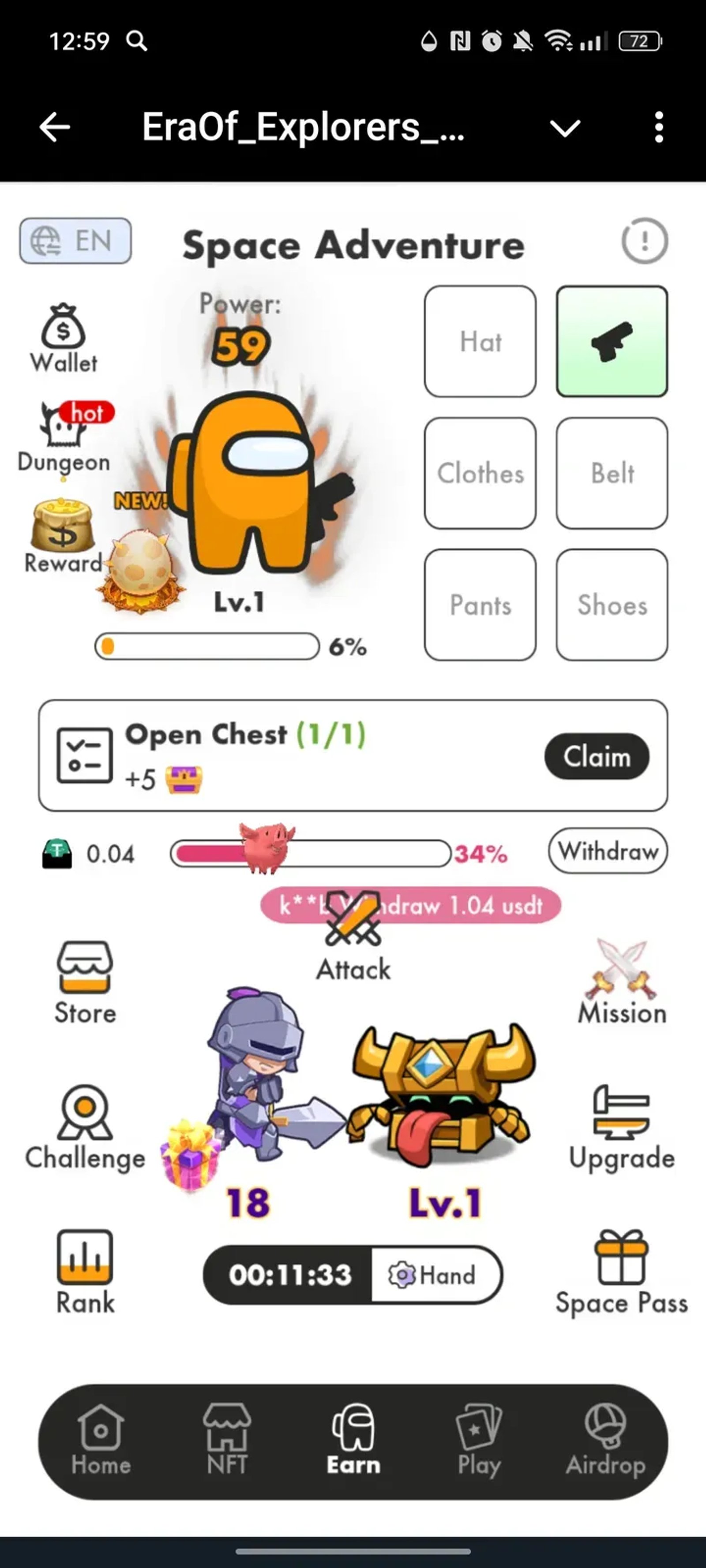The width and height of the screenshot is (706, 1568).
Task: Claim the Open Chest reward
Action: 597,757
